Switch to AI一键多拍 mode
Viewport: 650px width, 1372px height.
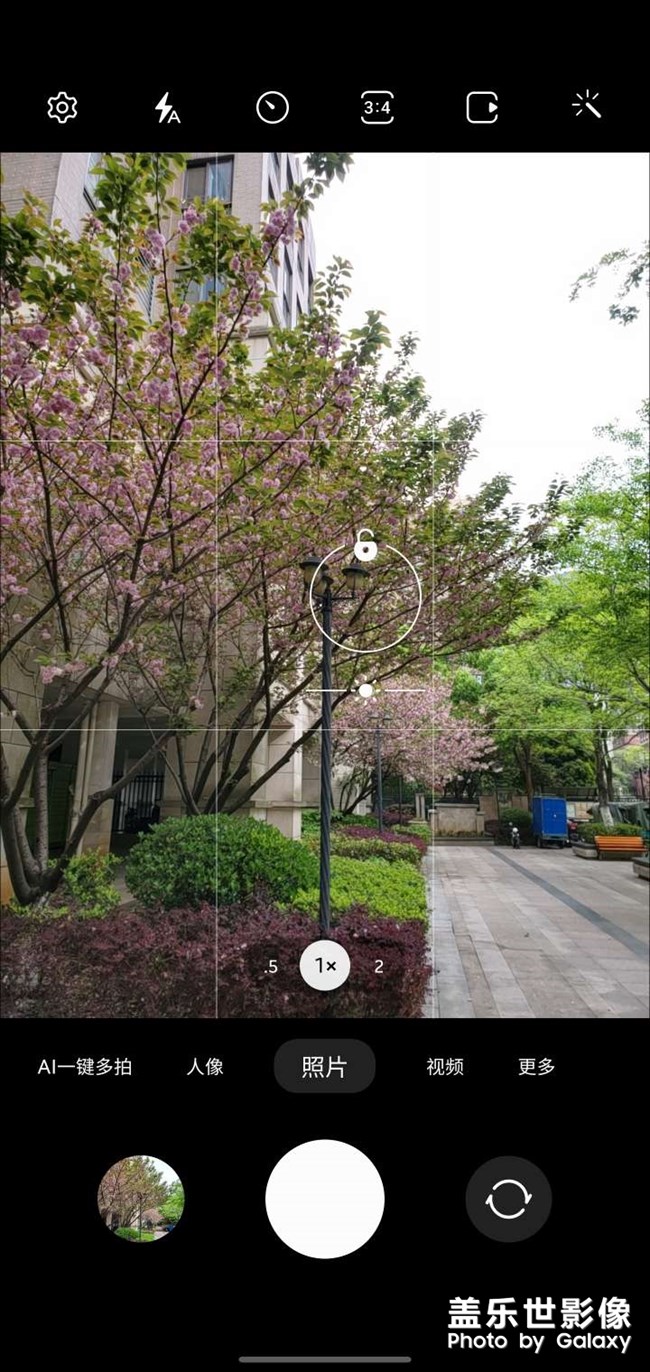[x=85, y=1067]
